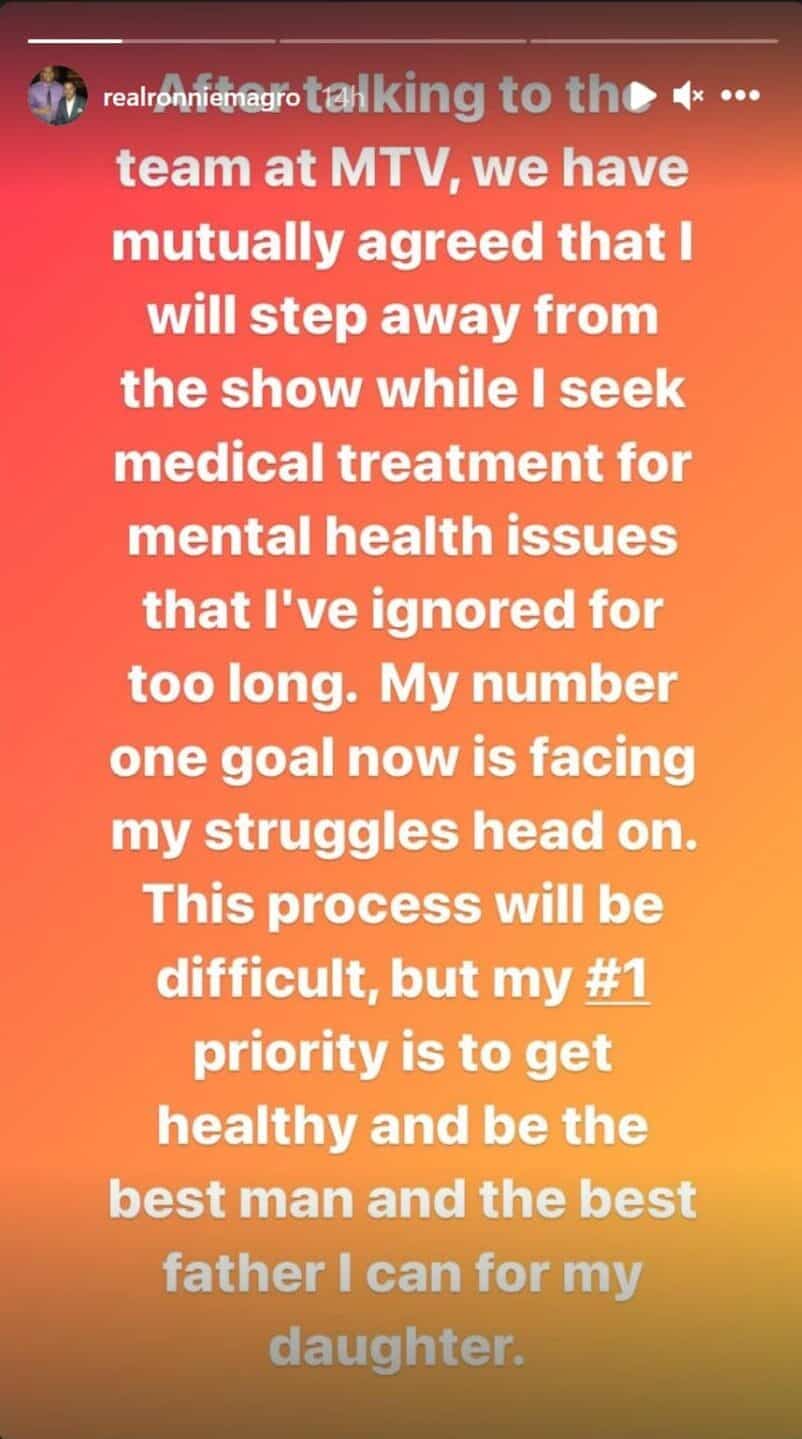The width and height of the screenshot is (802, 1439).
Task: Open realronniemagro's profile picture
Action: 58,95
